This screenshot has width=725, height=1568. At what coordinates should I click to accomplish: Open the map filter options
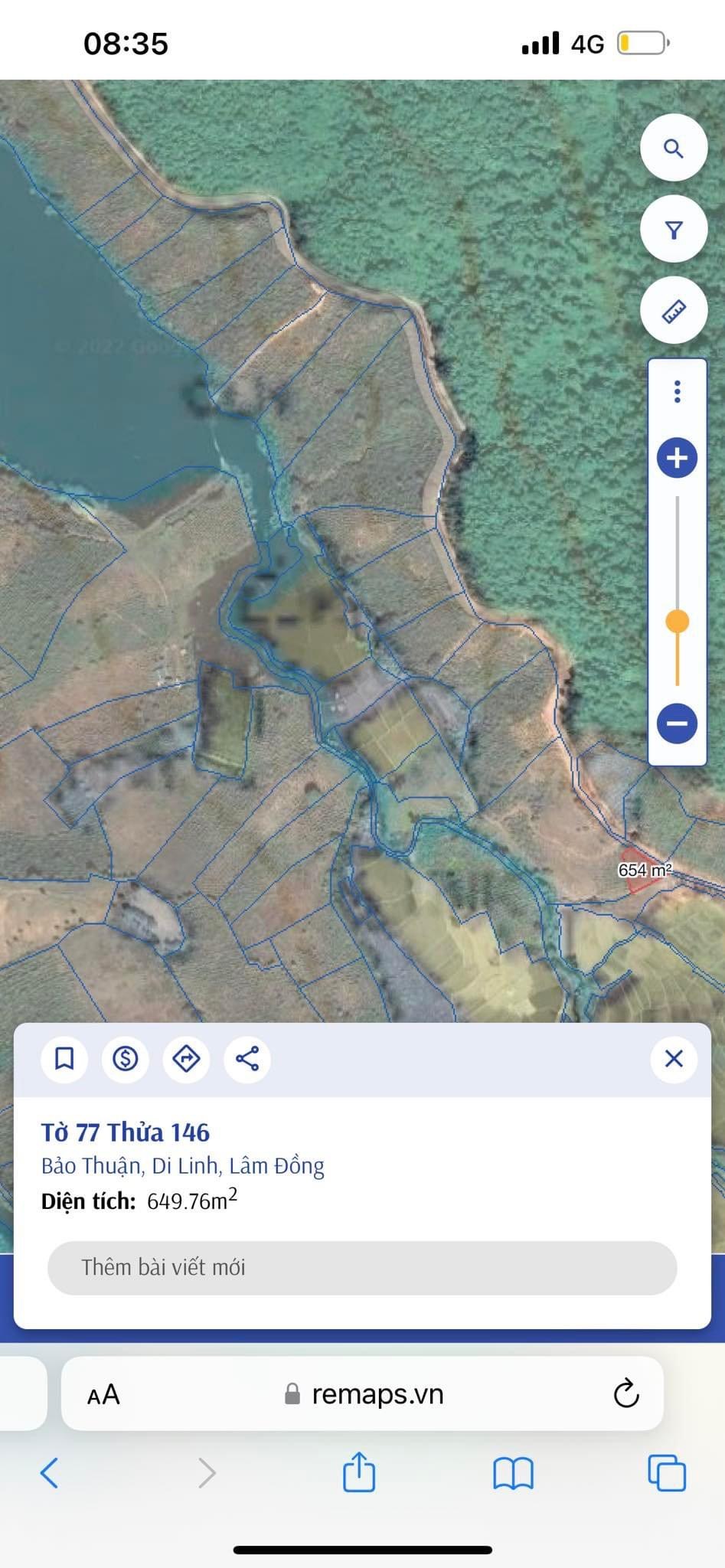[x=673, y=230]
